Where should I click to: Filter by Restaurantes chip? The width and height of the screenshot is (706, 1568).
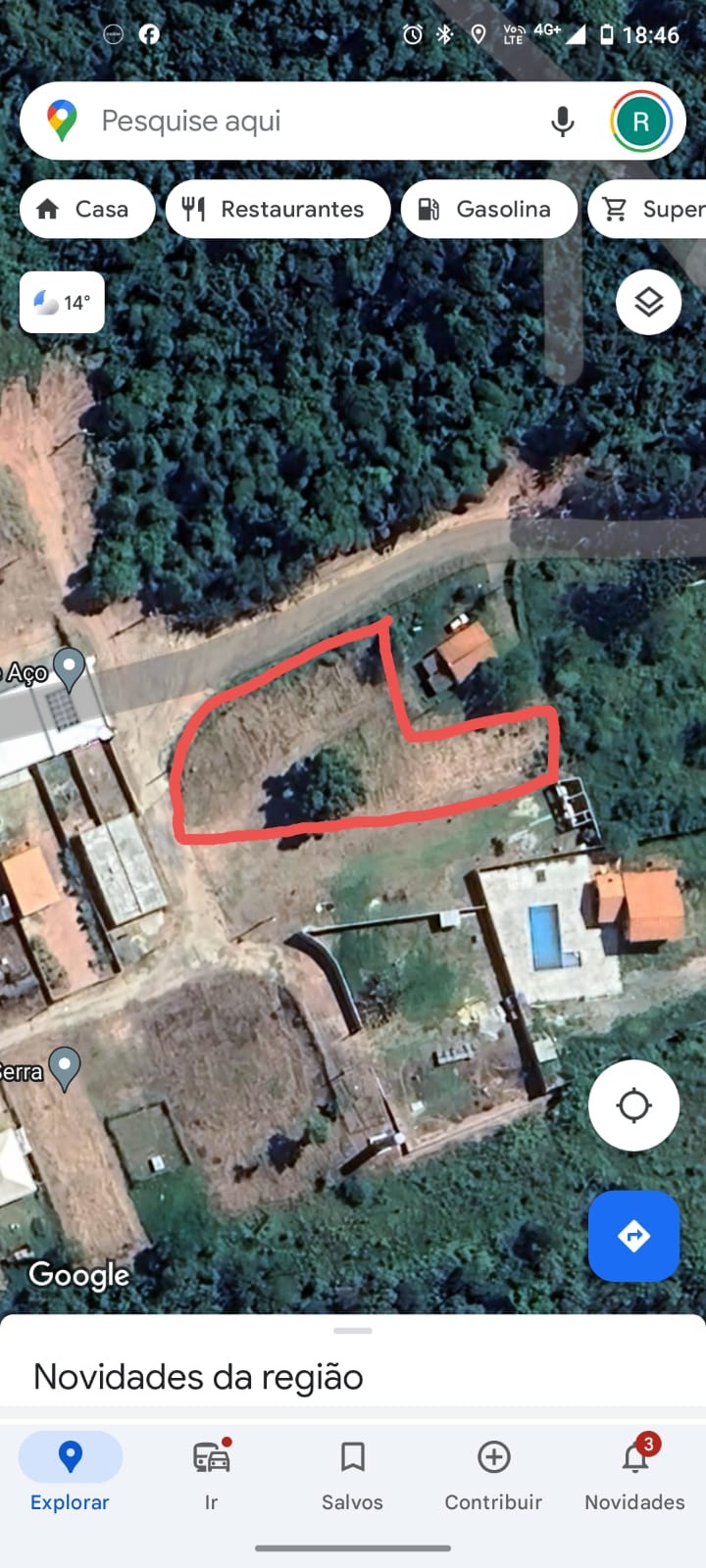click(277, 209)
